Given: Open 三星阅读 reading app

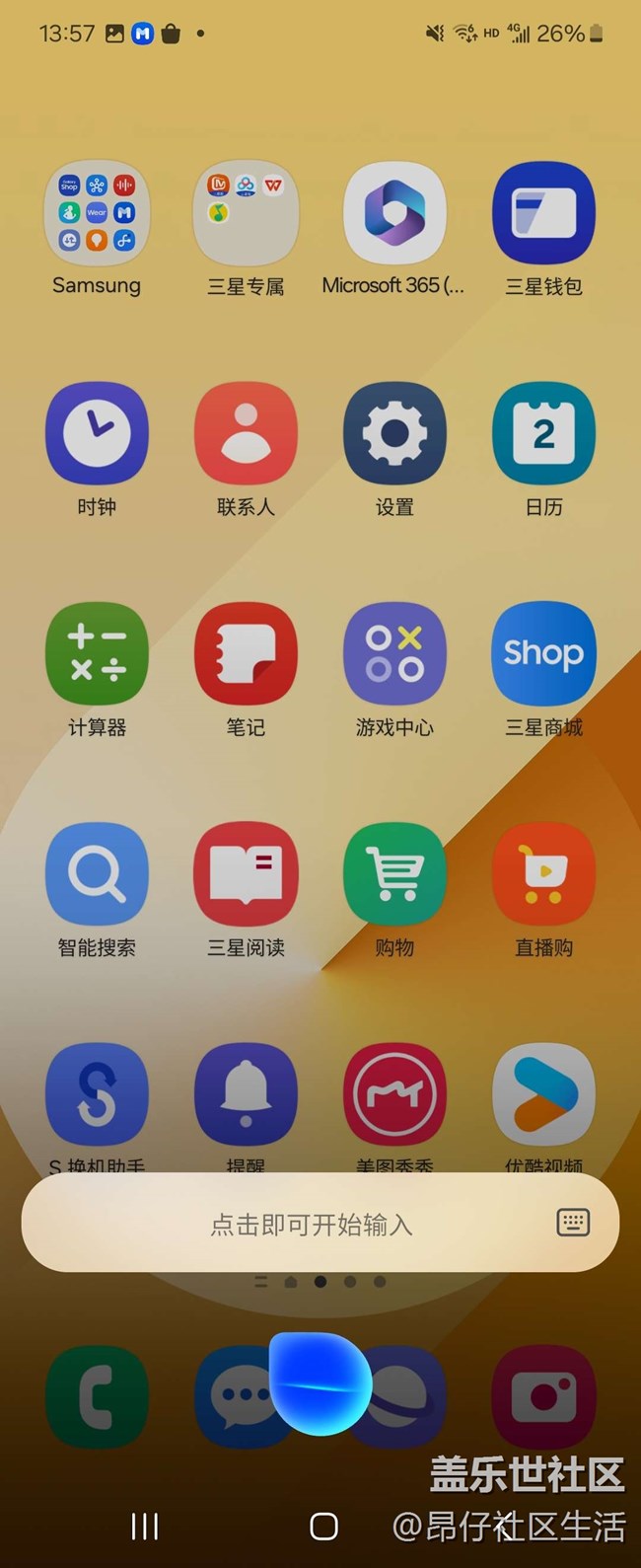Looking at the screenshot, I should pyautogui.click(x=246, y=874).
